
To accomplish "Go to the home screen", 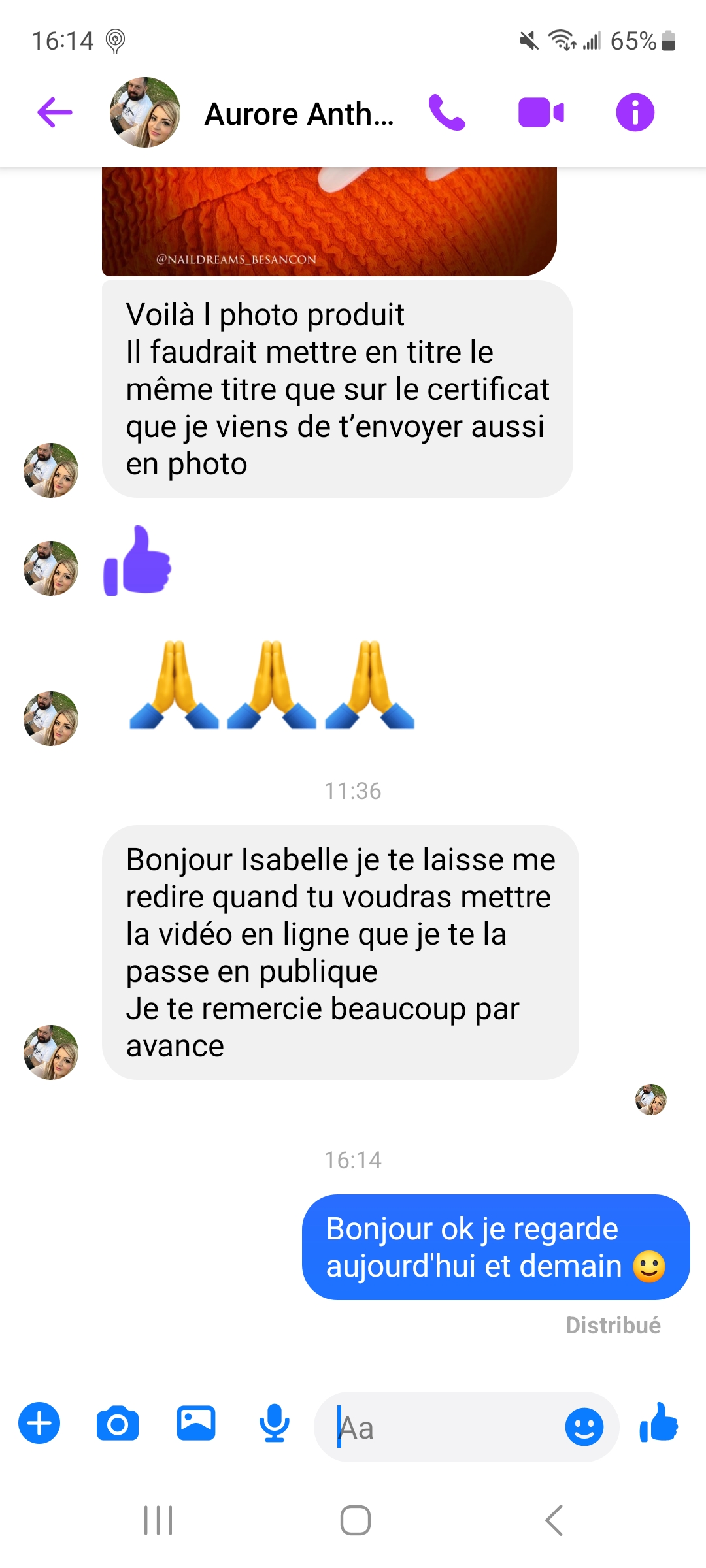I will click(355, 1520).
